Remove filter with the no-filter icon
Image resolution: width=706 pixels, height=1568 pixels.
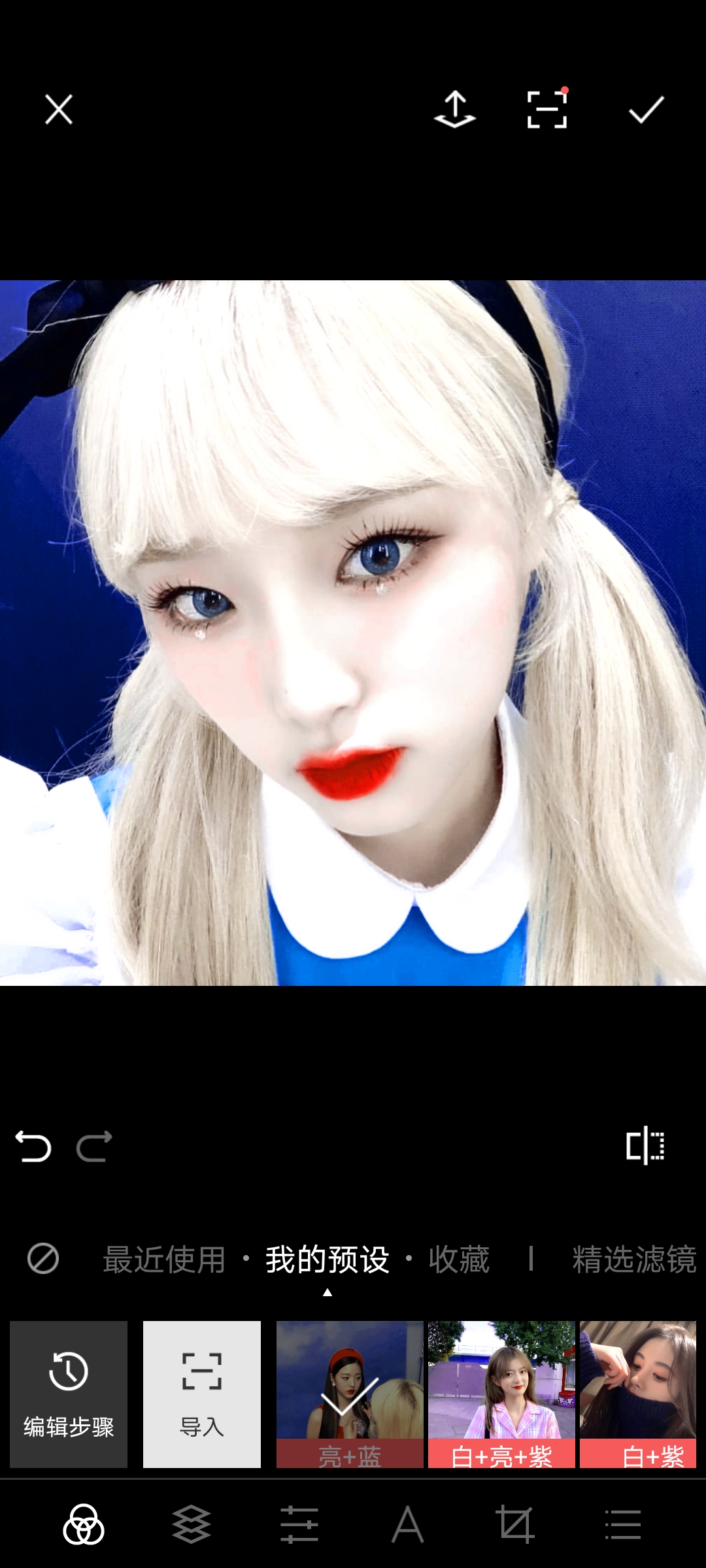click(x=43, y=1258)
